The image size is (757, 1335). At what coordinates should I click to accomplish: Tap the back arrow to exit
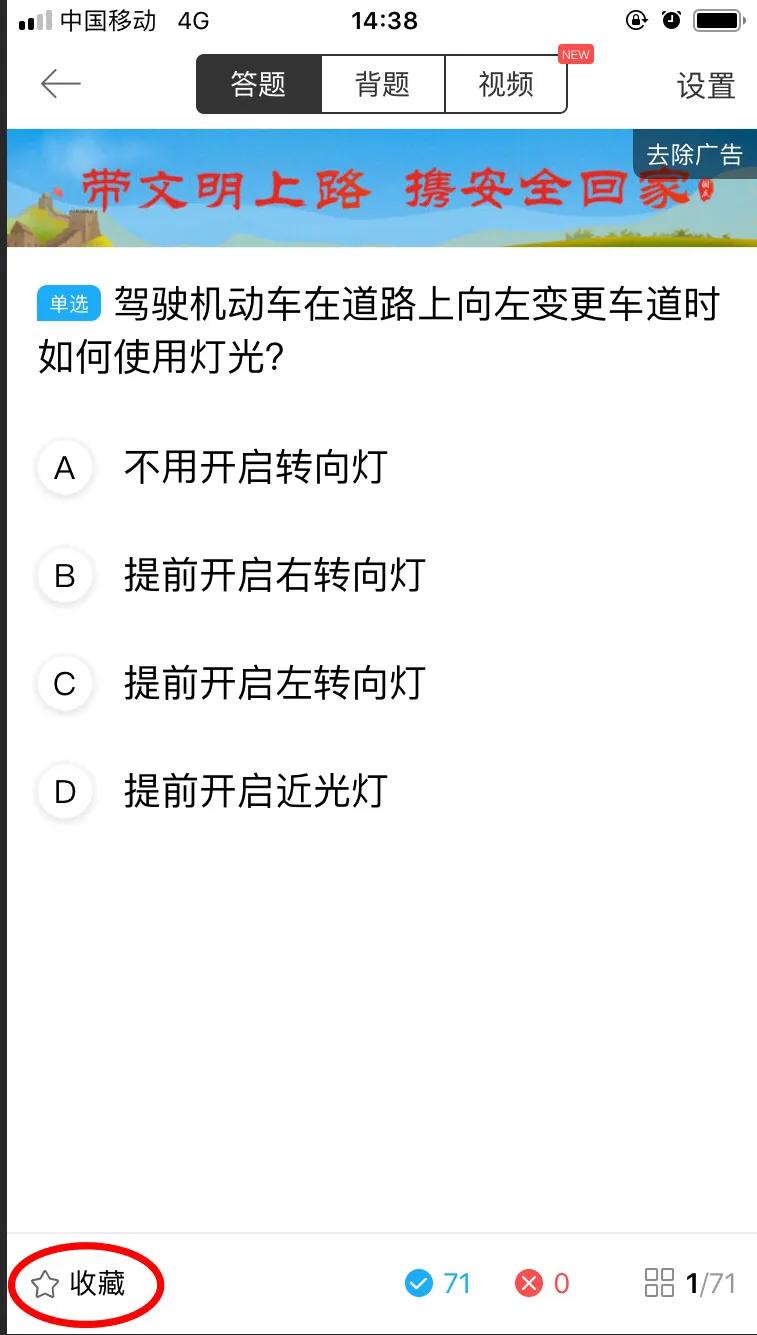pyautogui.click(x=60, y=84)
